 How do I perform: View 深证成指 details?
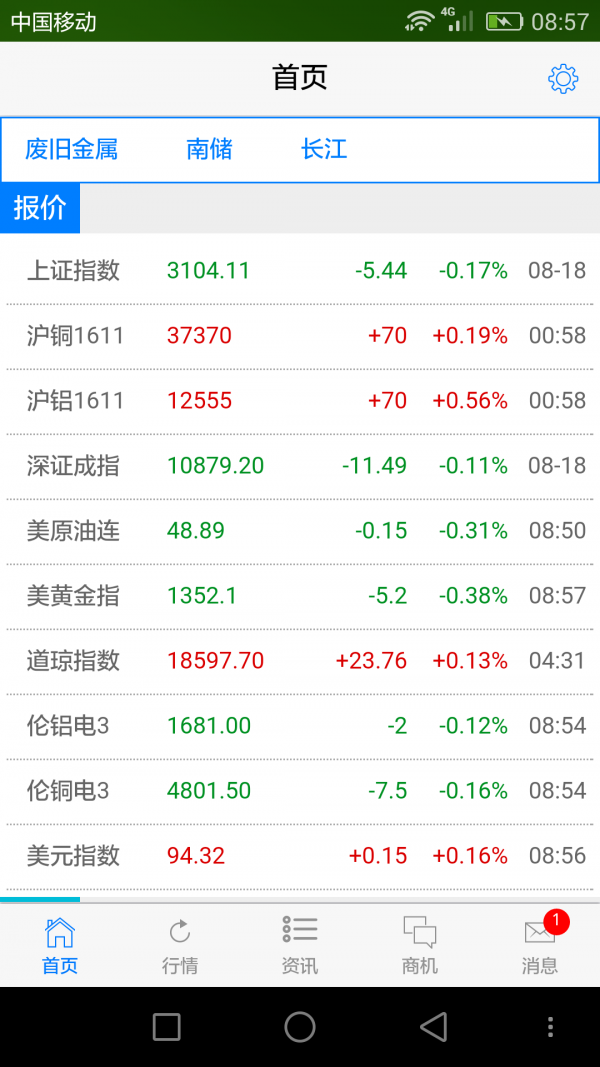300,466
